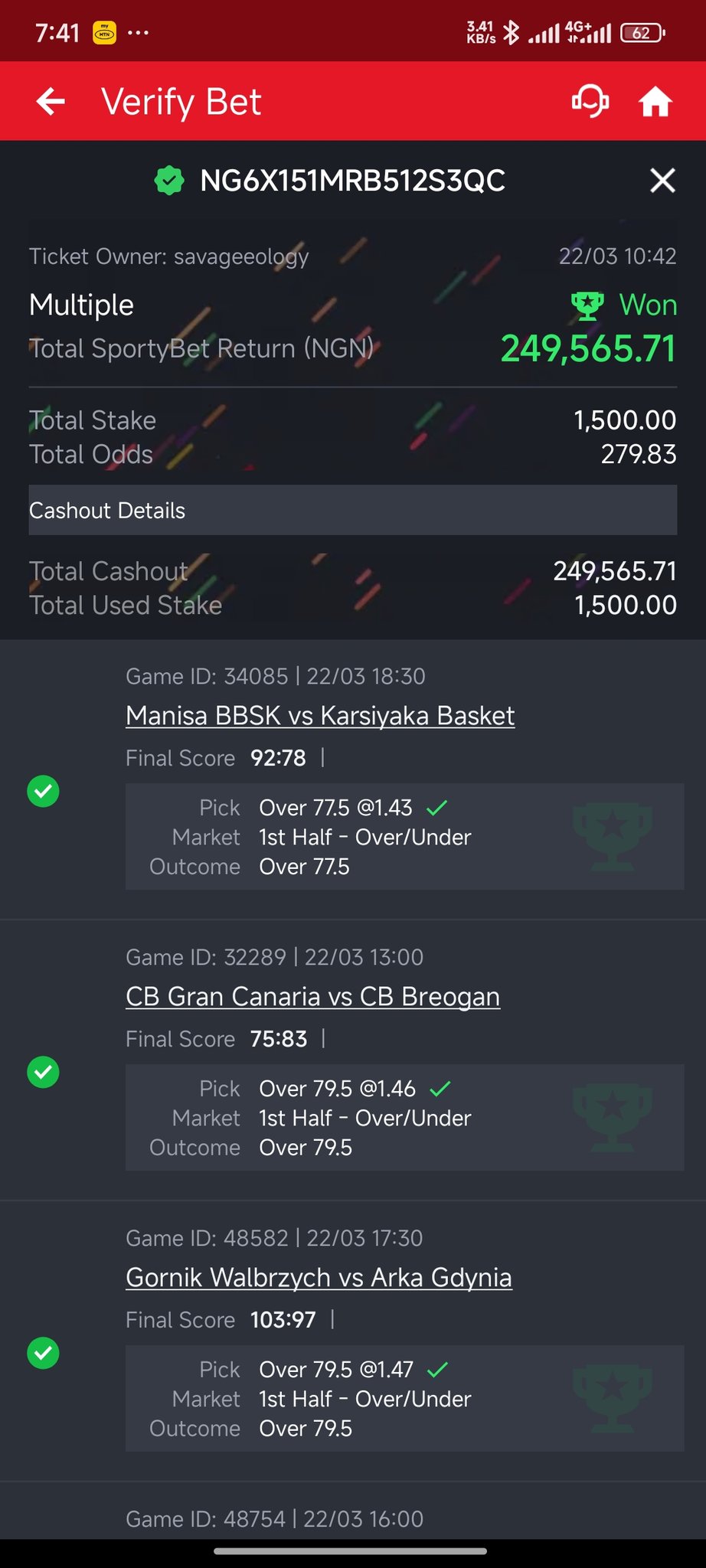This screenshot has height=1568, width=706.
Task: Open Gornik Walbrzych vs Arka Gdynia match
Action: coord(319,1278)
